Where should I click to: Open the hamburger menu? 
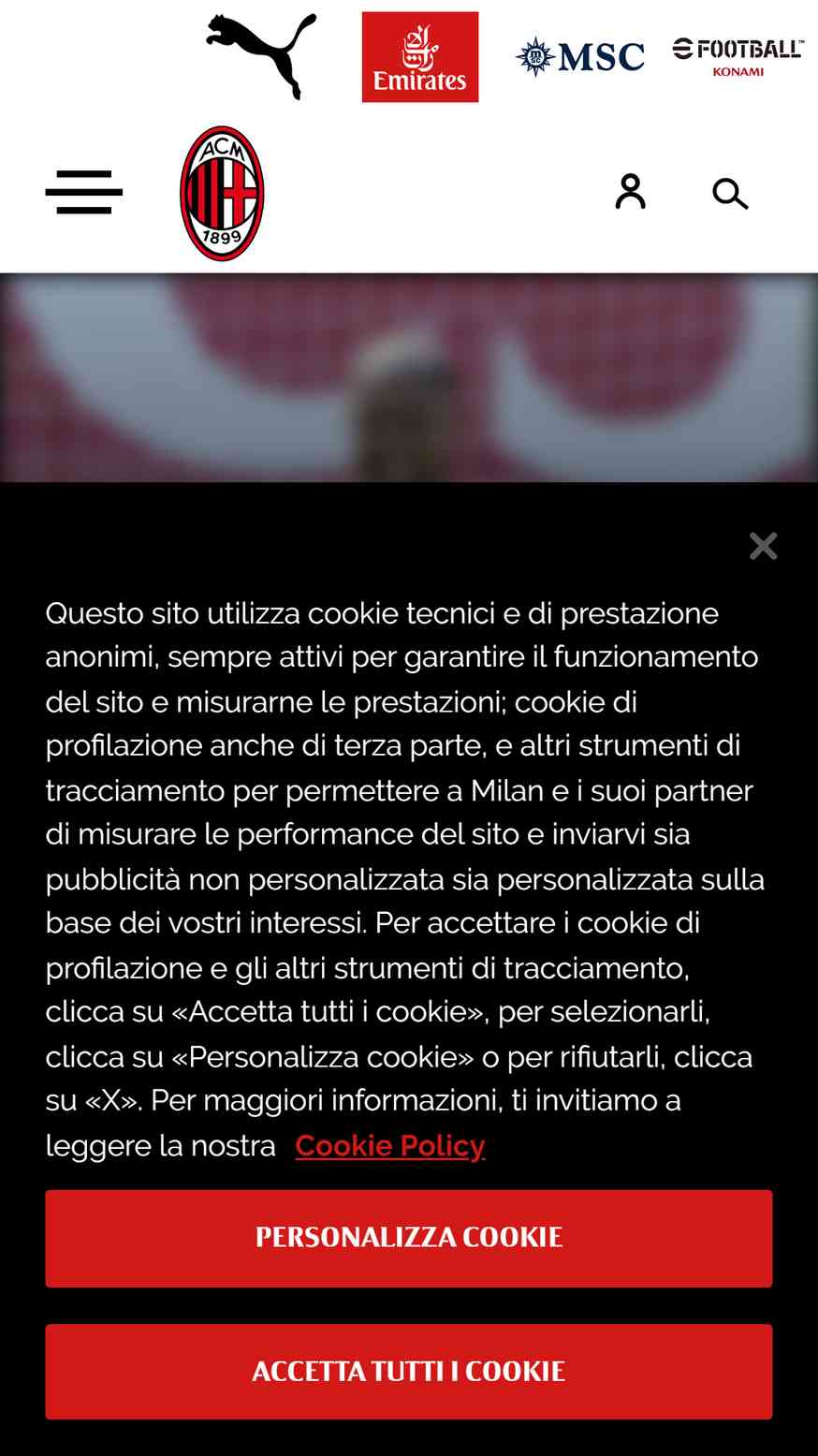[x=83, y=192]
